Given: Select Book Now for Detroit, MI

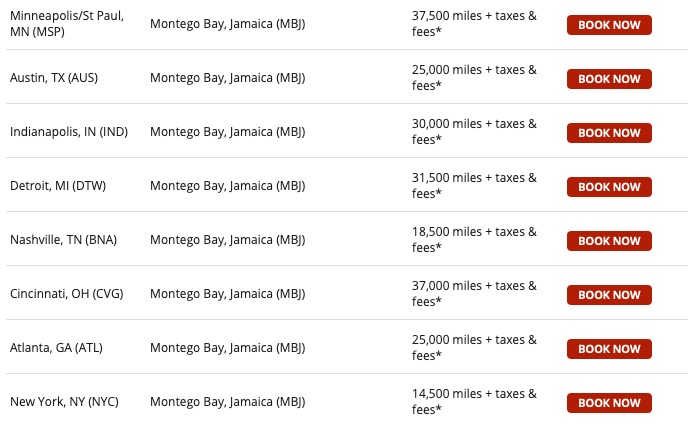Looking at the screenshot, I should pos(609,187).
